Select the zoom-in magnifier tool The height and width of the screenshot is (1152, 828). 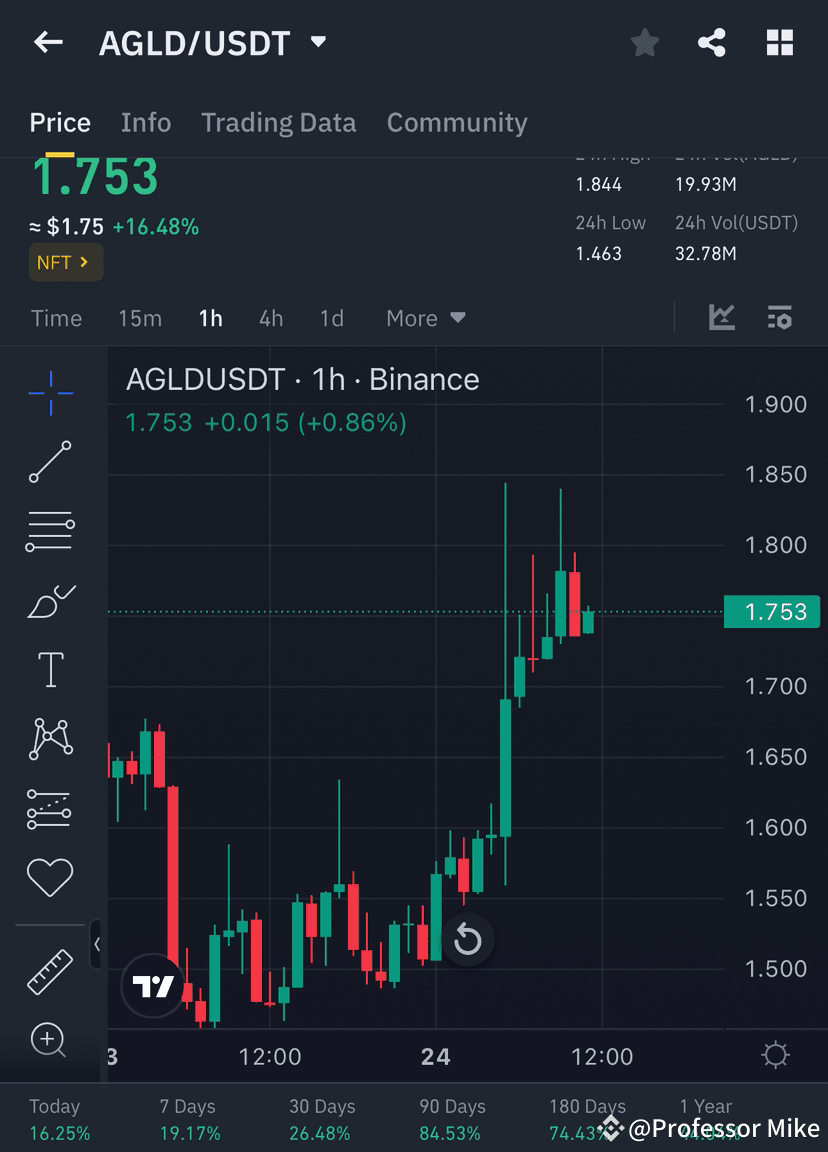click(50, 1041)
